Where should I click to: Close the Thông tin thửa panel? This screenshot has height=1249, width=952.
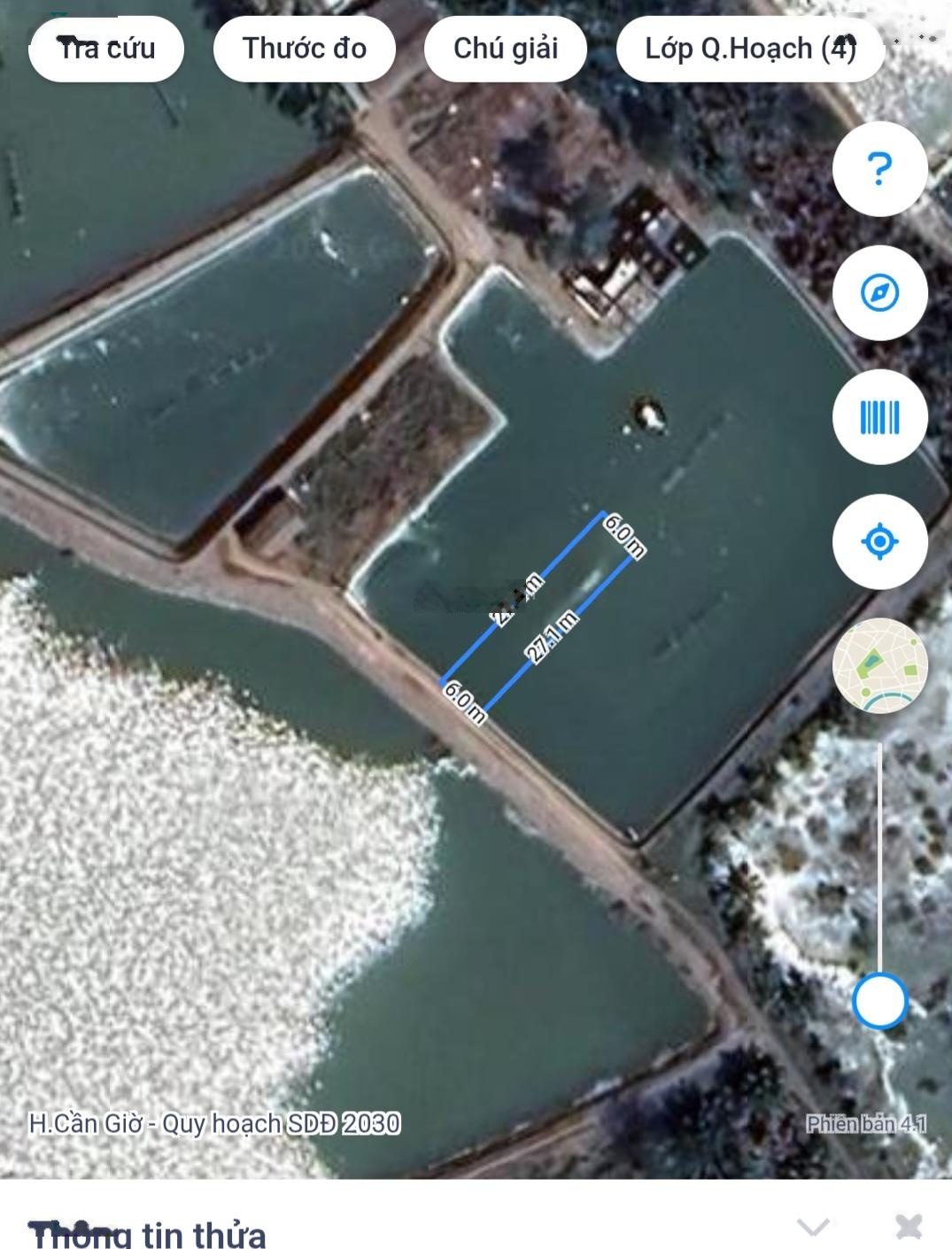tap(909, 1227)
